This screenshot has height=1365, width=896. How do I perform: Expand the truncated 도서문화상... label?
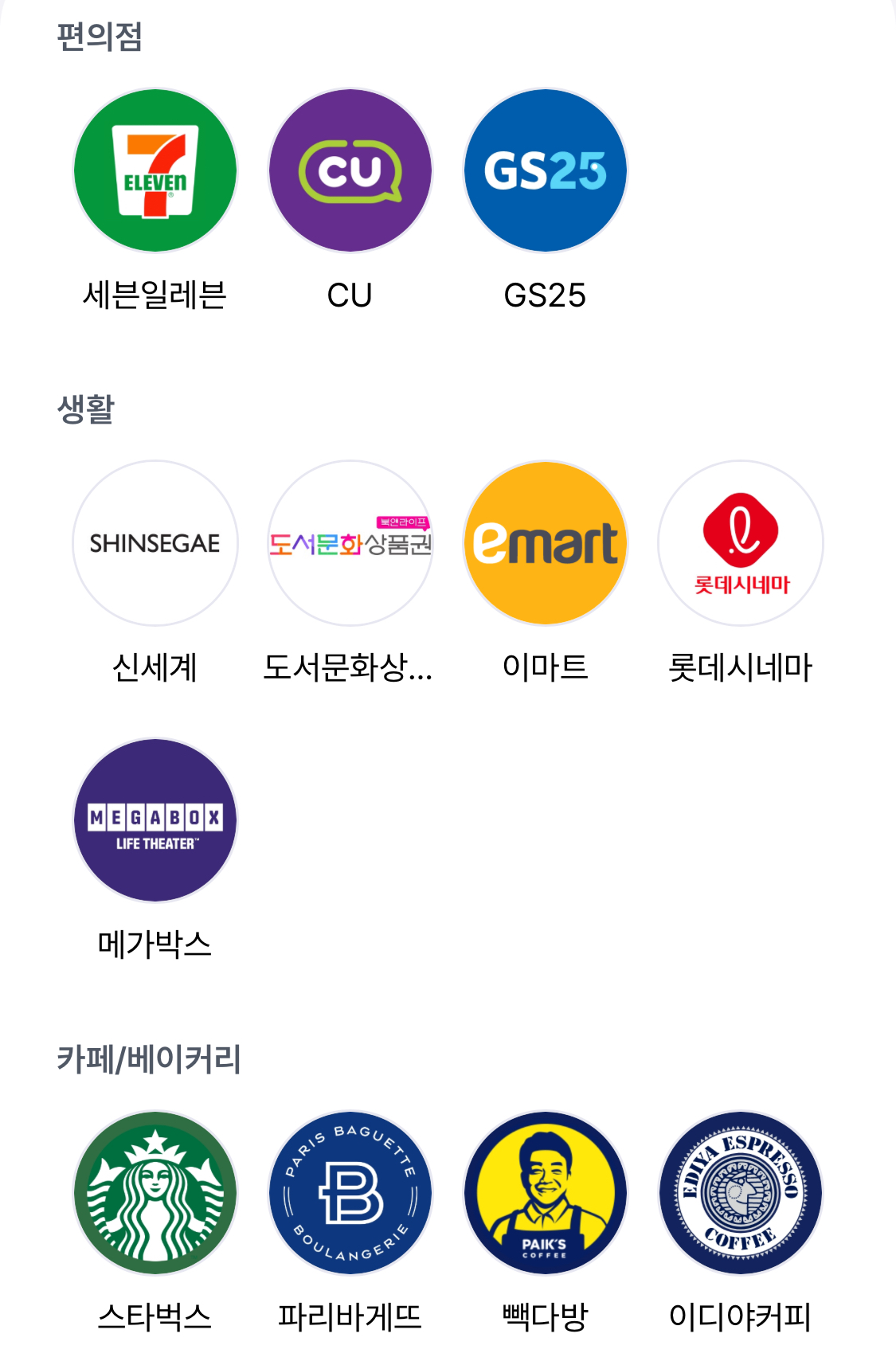(x=350, y=669)
